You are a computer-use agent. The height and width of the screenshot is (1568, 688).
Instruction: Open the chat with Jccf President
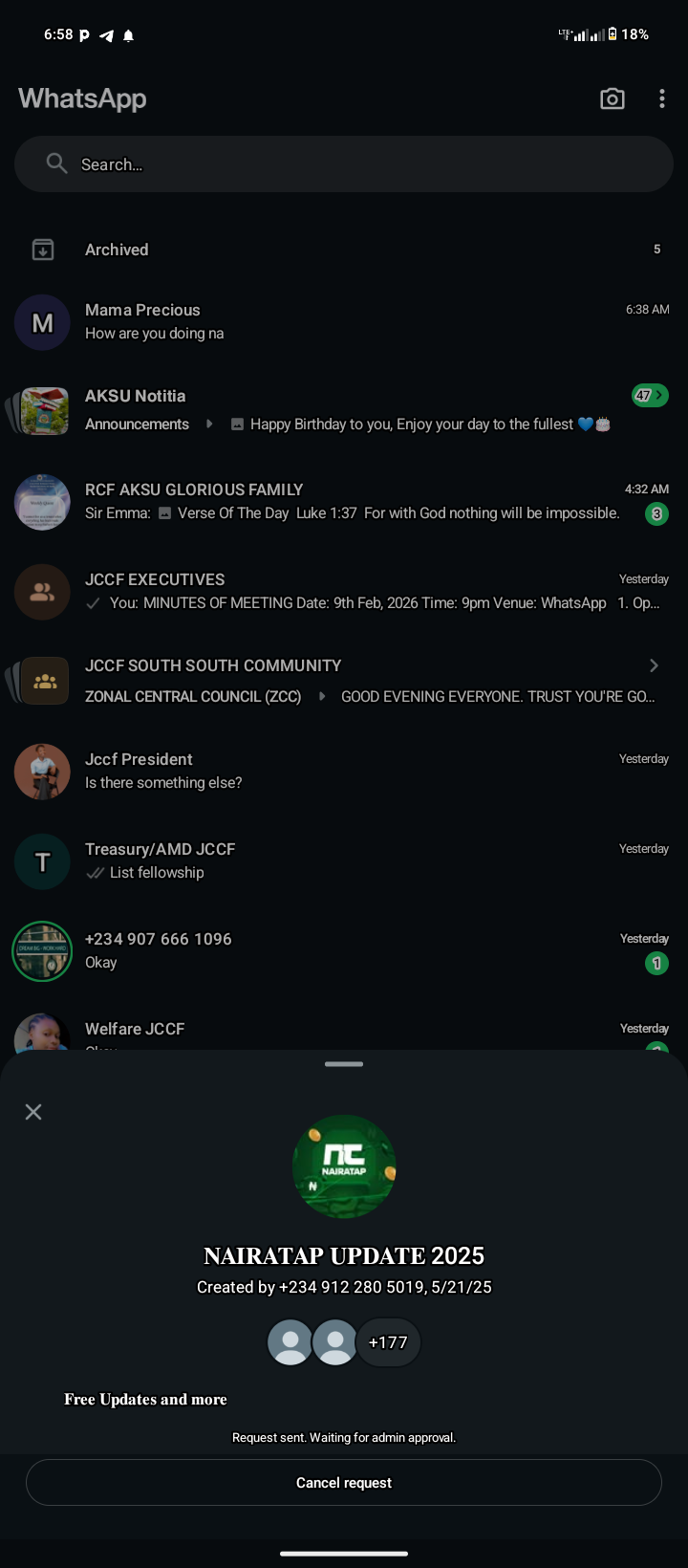[344, 771]
